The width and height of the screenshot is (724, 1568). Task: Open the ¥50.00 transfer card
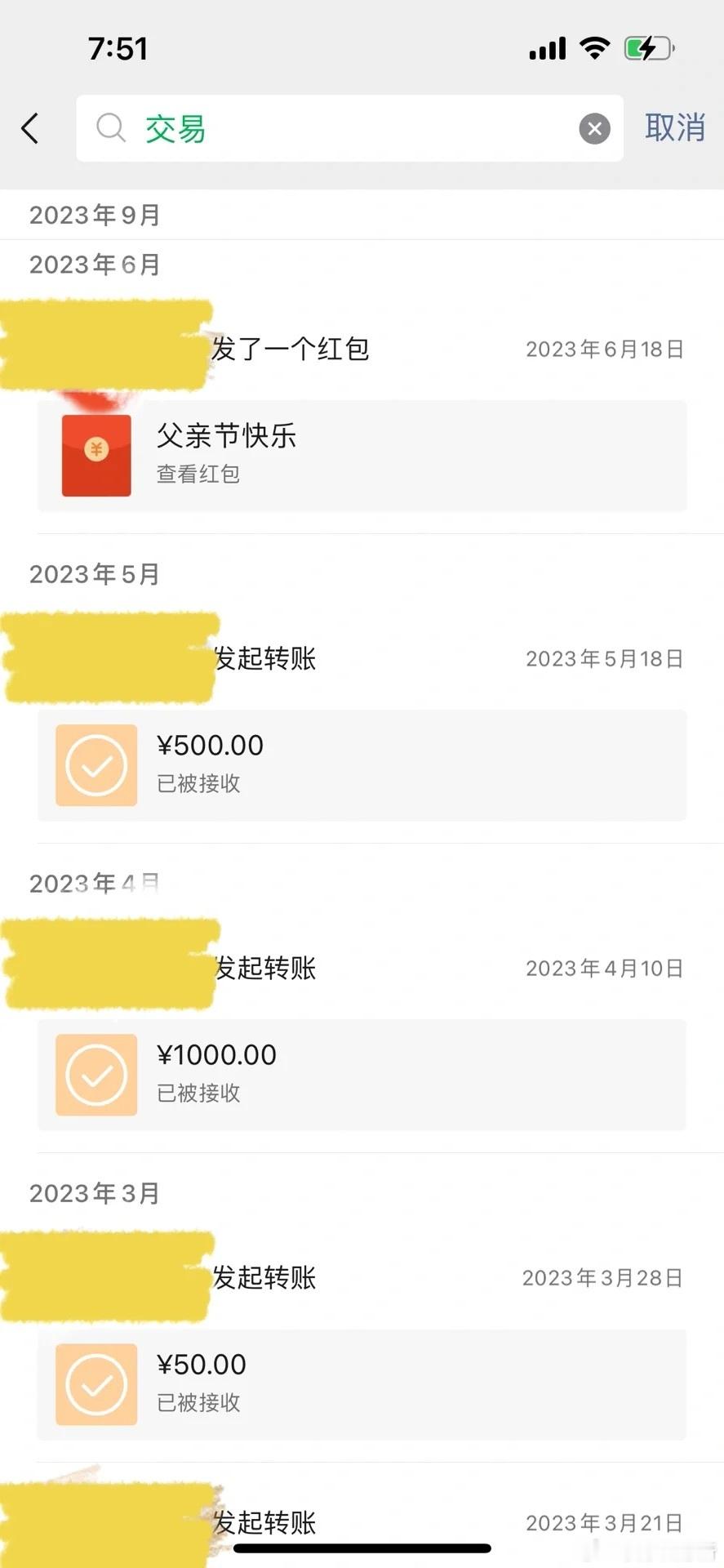pyautogui.click(x=362, y=1384)
